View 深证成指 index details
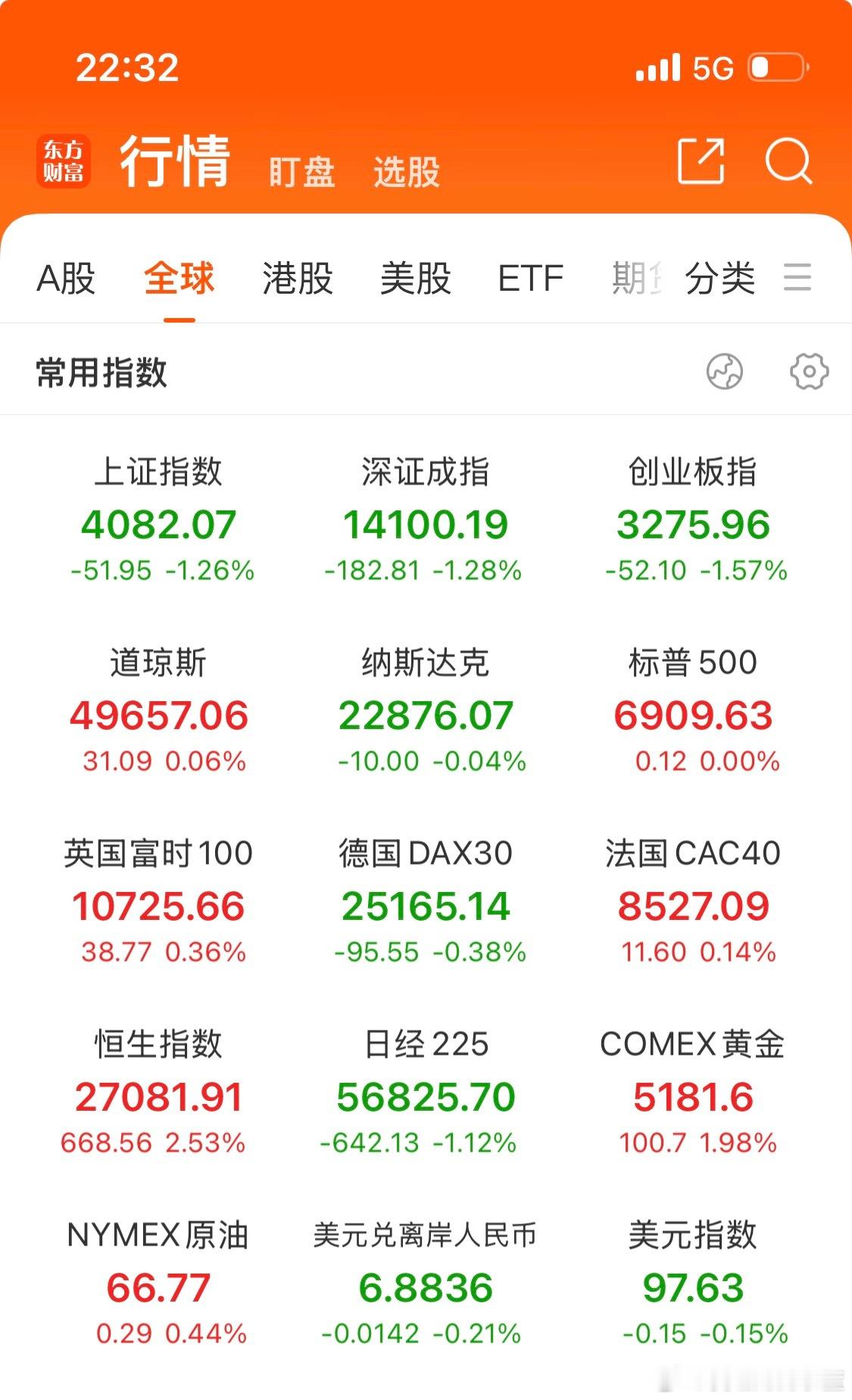The width and height of the screenshot is (852, 1400). click(x=425, y=521)
